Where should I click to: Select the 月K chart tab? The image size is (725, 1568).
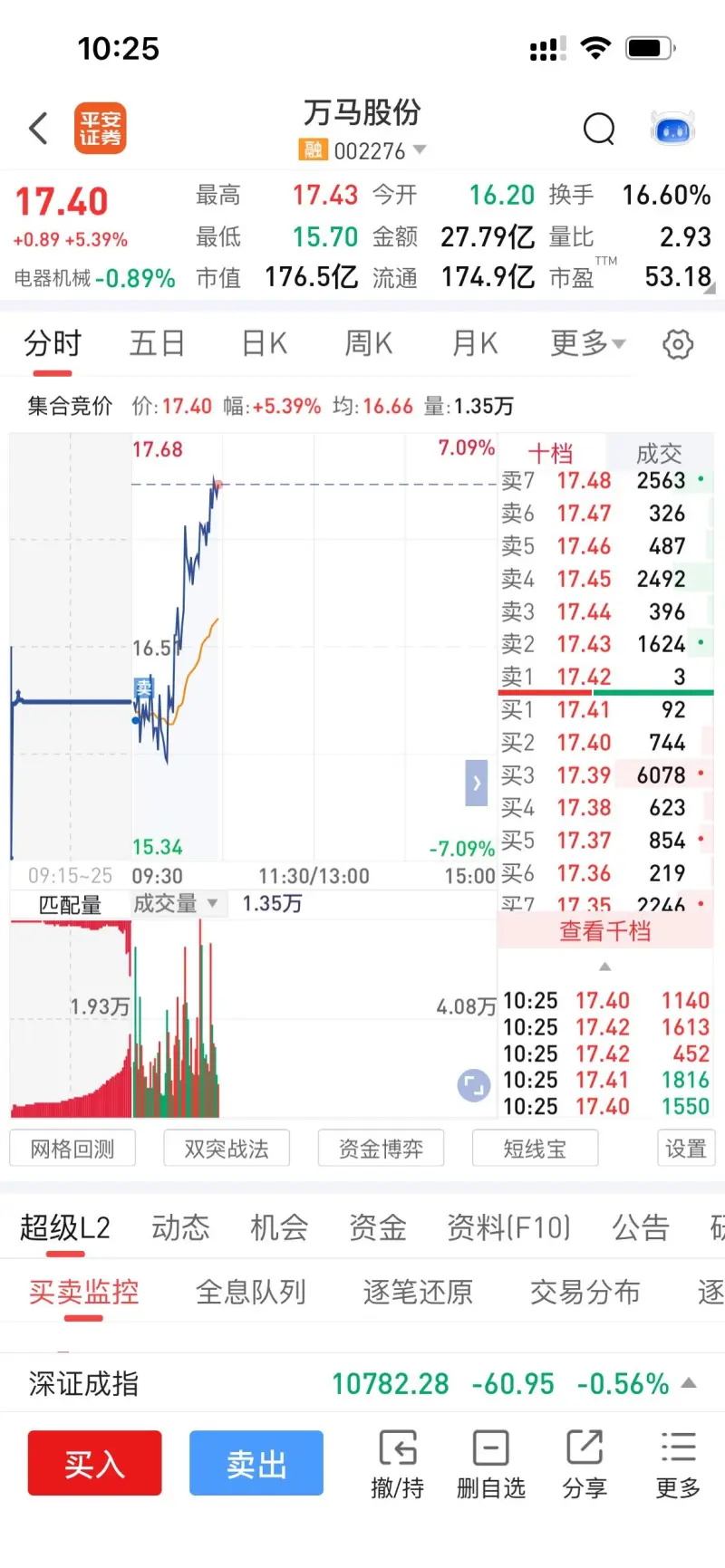coord(475,343)
